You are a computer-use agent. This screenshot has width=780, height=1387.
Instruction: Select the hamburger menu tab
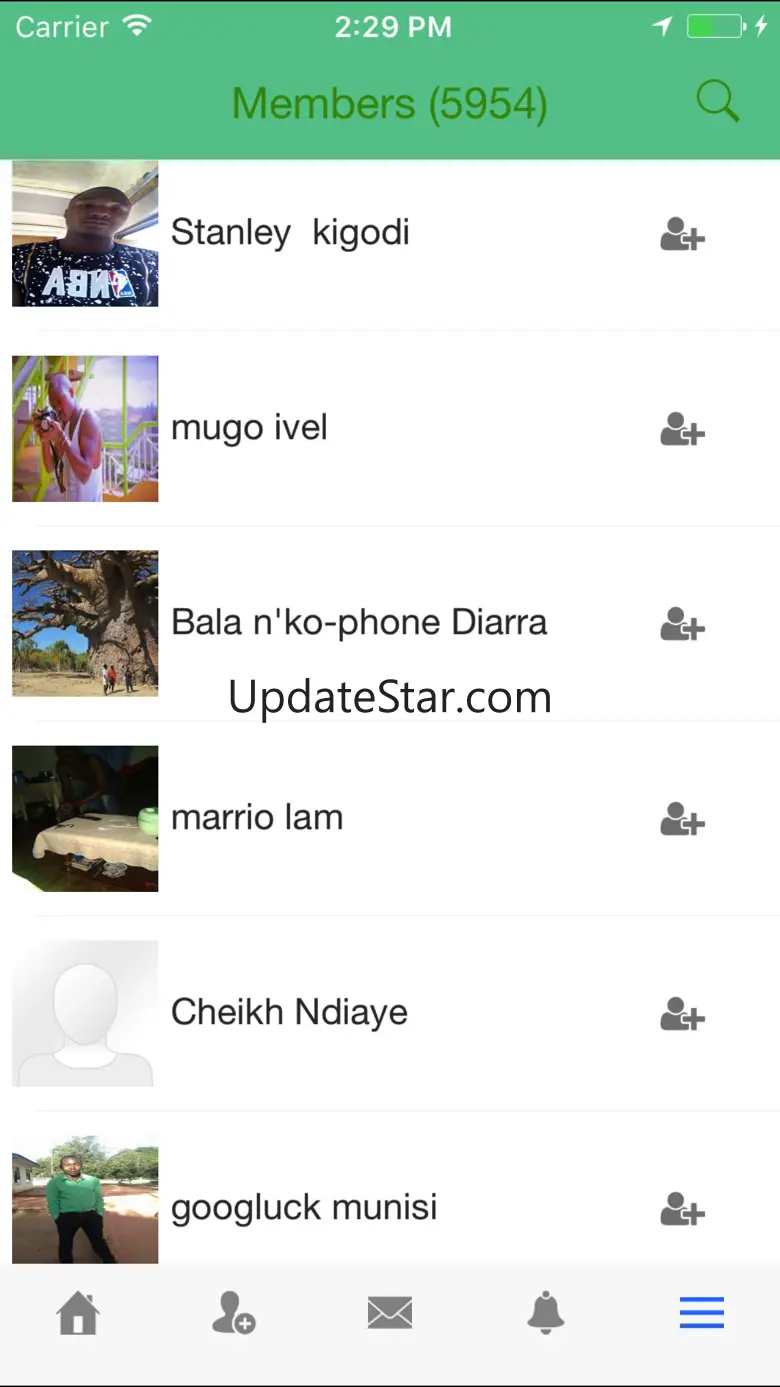tap(702, 1313)
